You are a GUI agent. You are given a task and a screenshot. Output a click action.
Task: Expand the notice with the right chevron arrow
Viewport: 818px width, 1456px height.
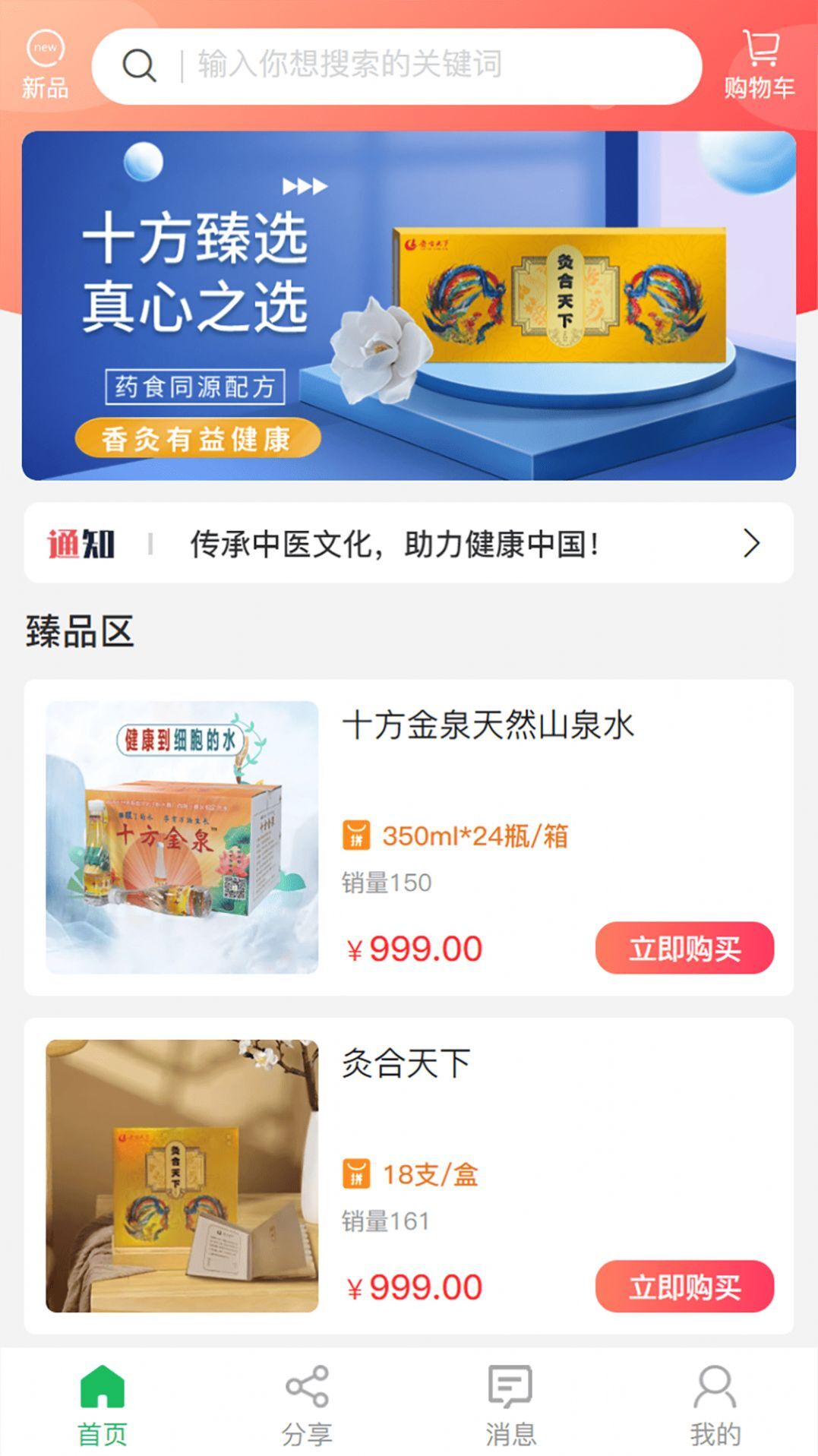751,544
